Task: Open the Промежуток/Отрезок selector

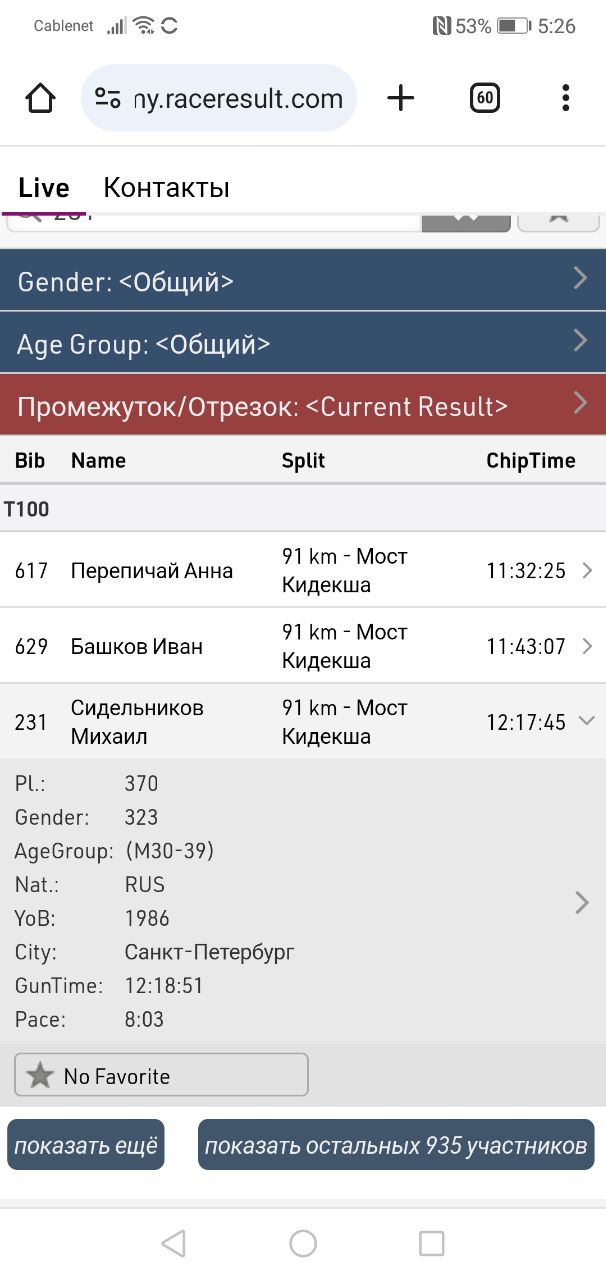Action: click(x=303, y=405)
